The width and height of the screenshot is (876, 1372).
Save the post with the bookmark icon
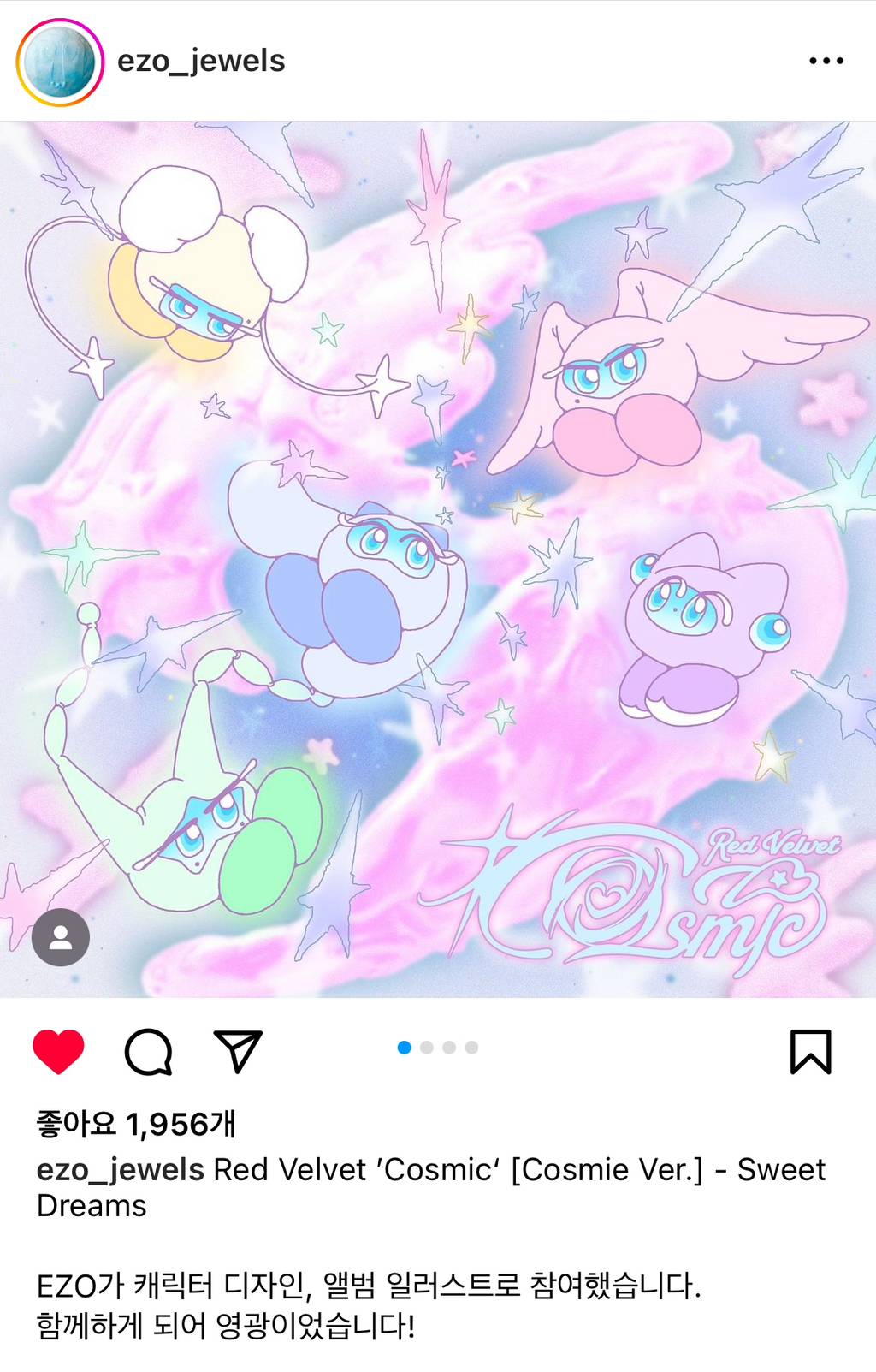pyautogui.click(x=810, y=1051)
